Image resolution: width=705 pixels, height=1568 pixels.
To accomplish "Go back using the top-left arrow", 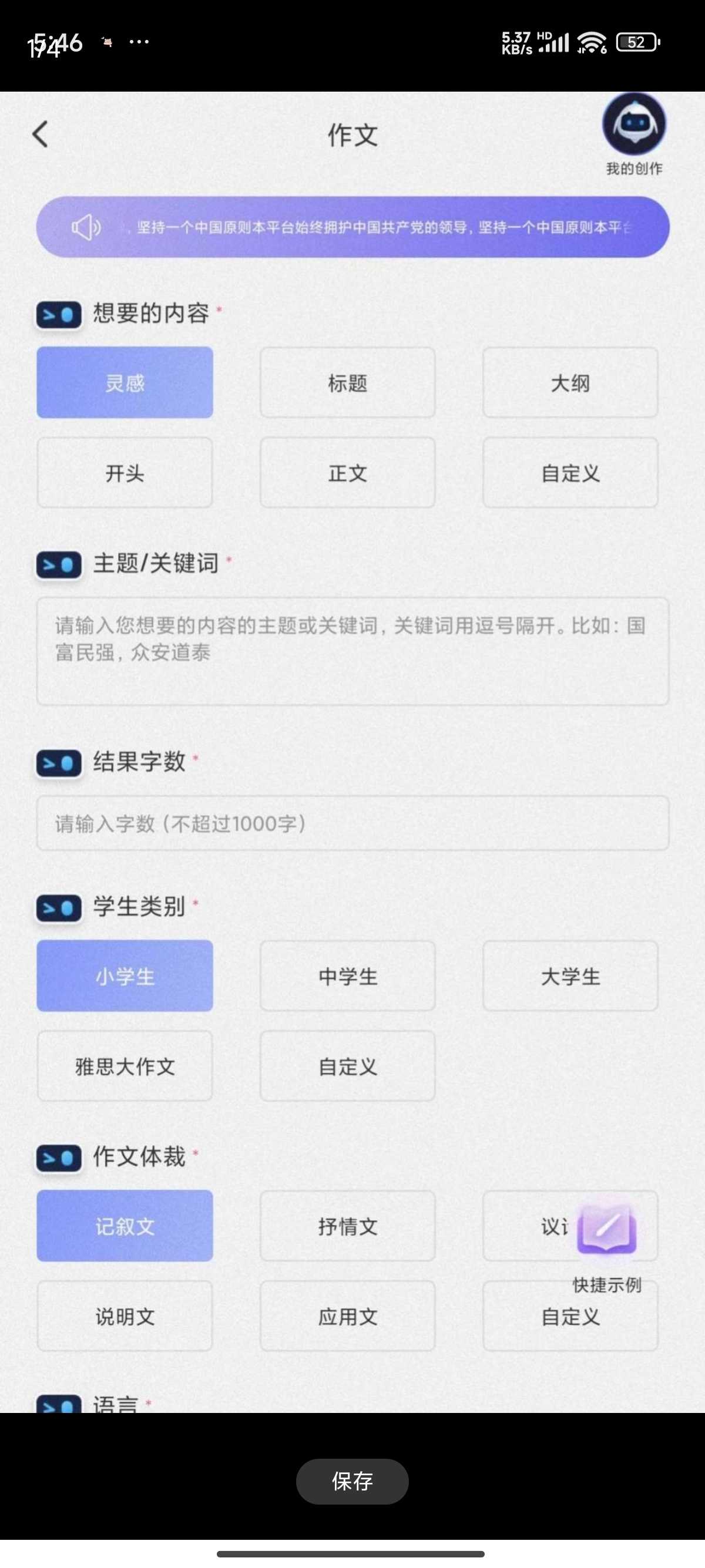I will pyautogui.click(x=40, y=134).
